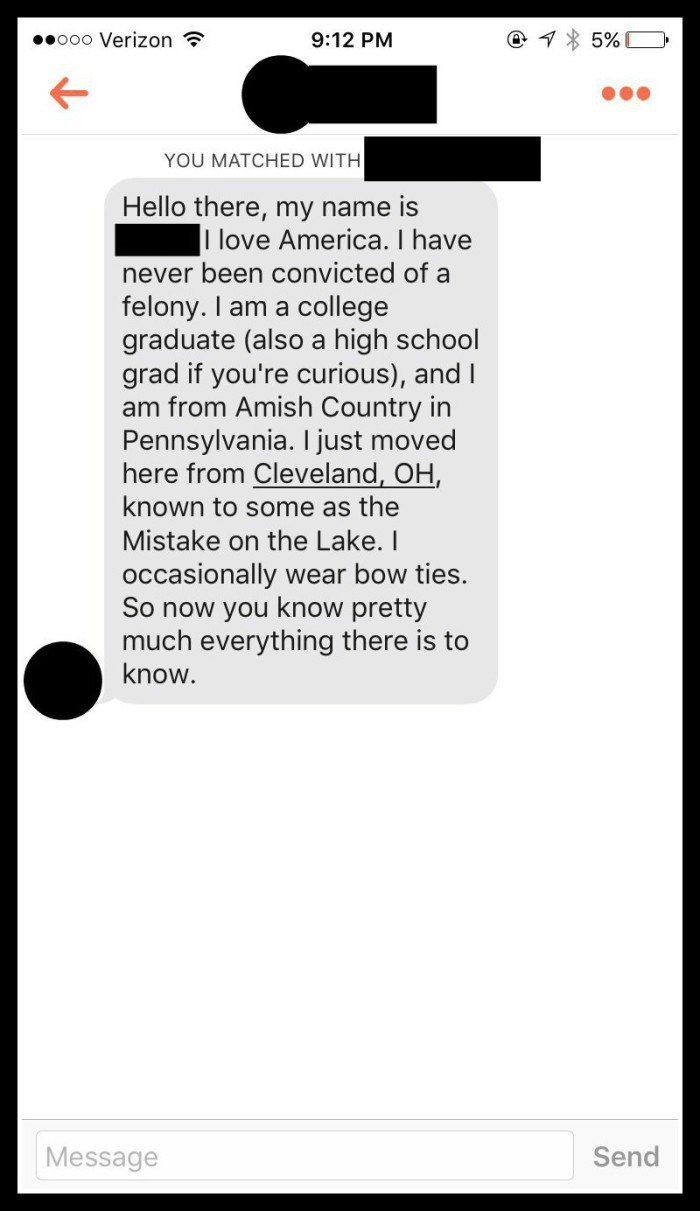Tap the Message text field
The height and width of the screenshot is (1211, 700).
click(x=304, y=1156)
